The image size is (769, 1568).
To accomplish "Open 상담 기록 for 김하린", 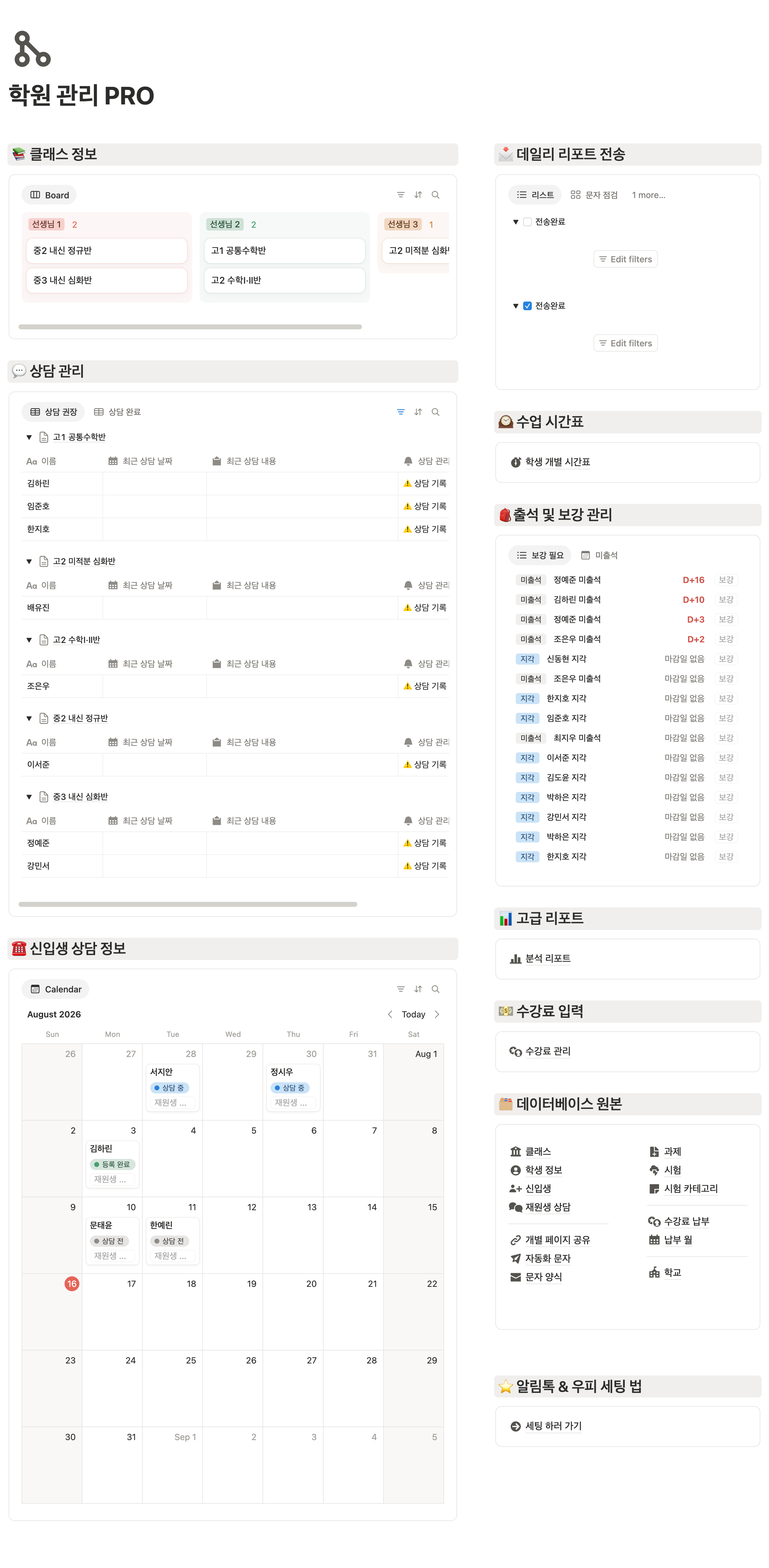I will (425, 483).
